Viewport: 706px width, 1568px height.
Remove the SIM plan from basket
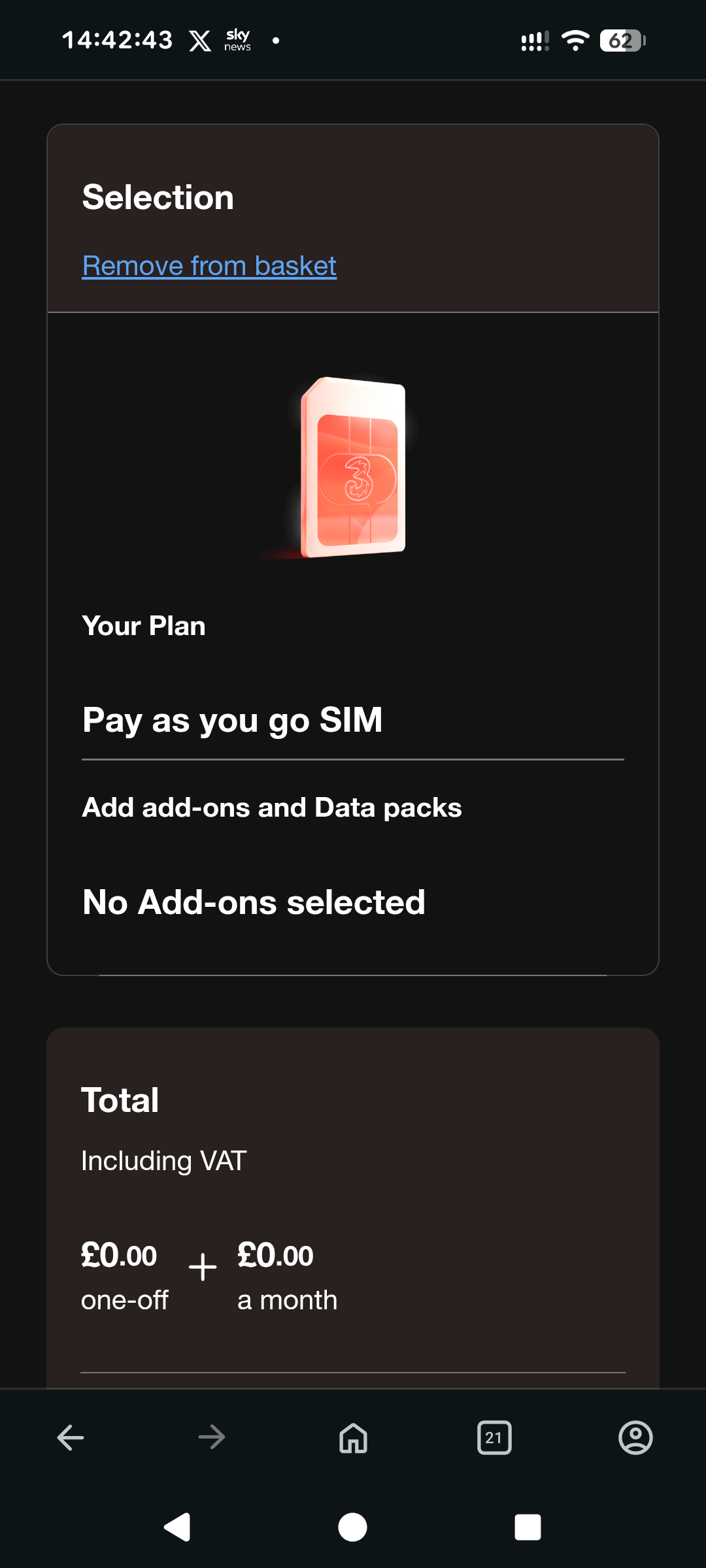pyautogui.click(x=209, y=266)
